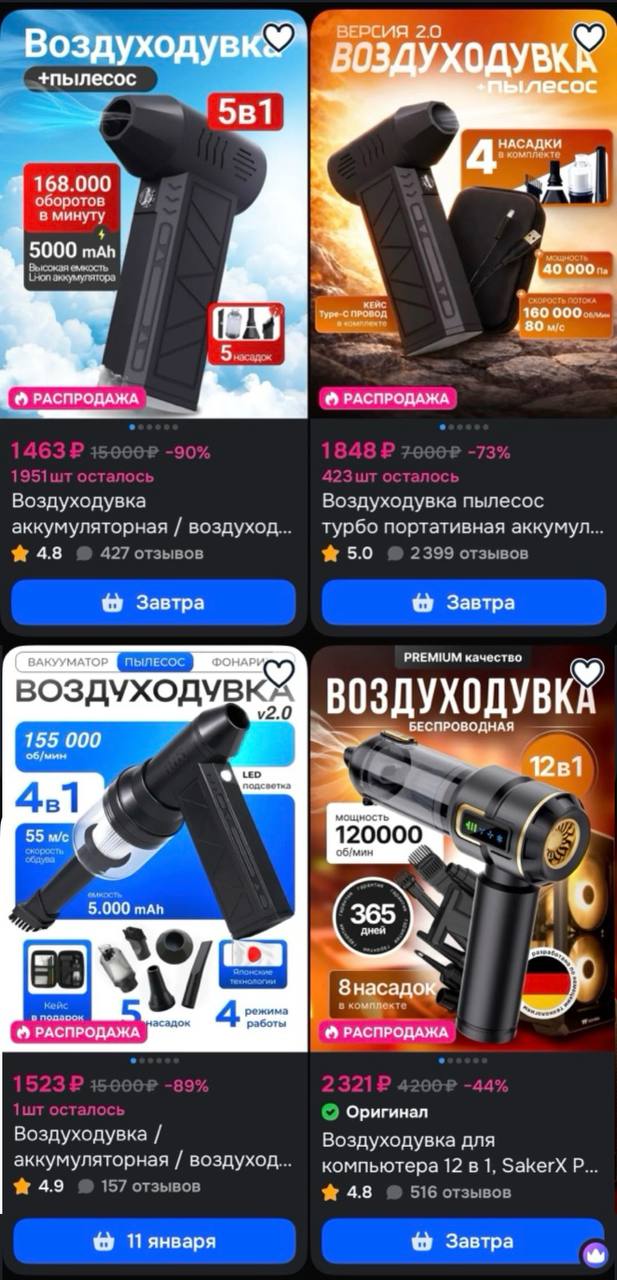Save the SakerX 12в1 blower to favorites
Viewport: 617px width, 1280px height.
click(x=587, y=673)
